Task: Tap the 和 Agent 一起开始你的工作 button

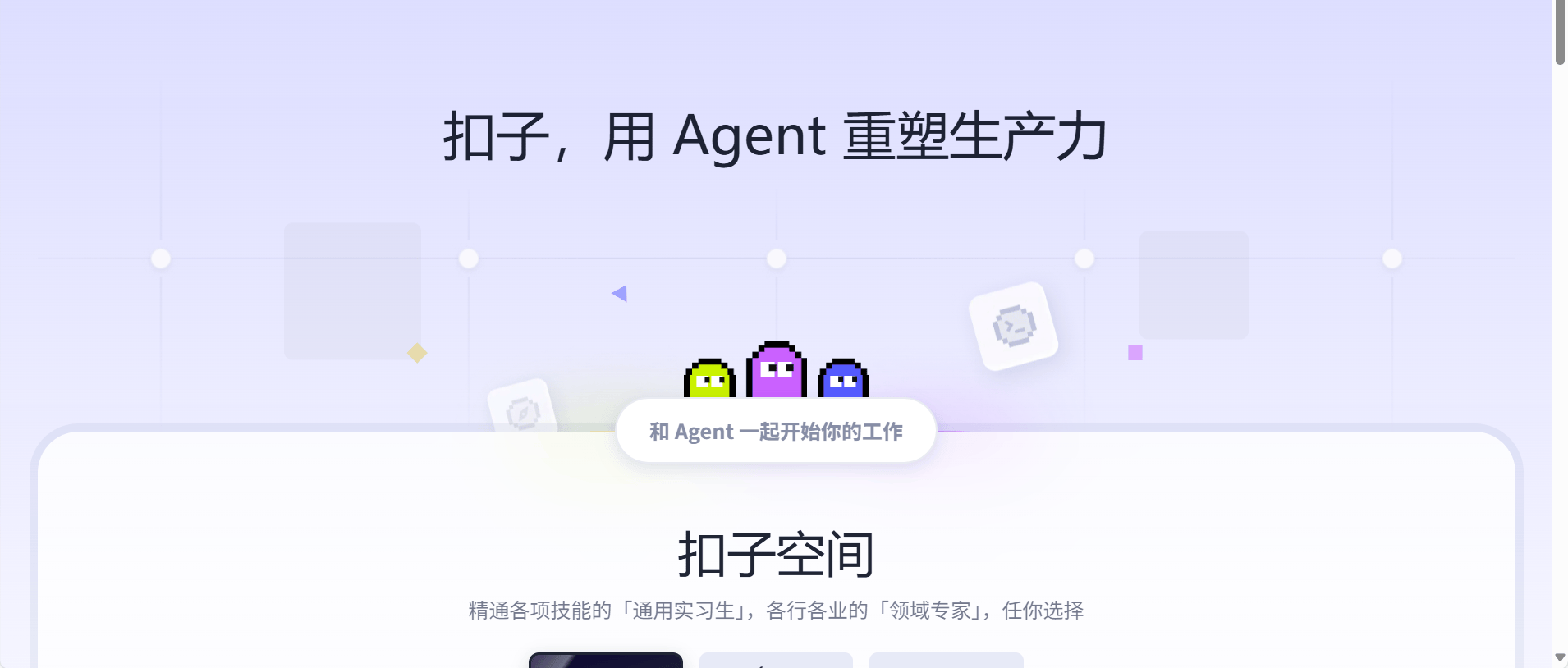Action: click(x=776, y=431)
